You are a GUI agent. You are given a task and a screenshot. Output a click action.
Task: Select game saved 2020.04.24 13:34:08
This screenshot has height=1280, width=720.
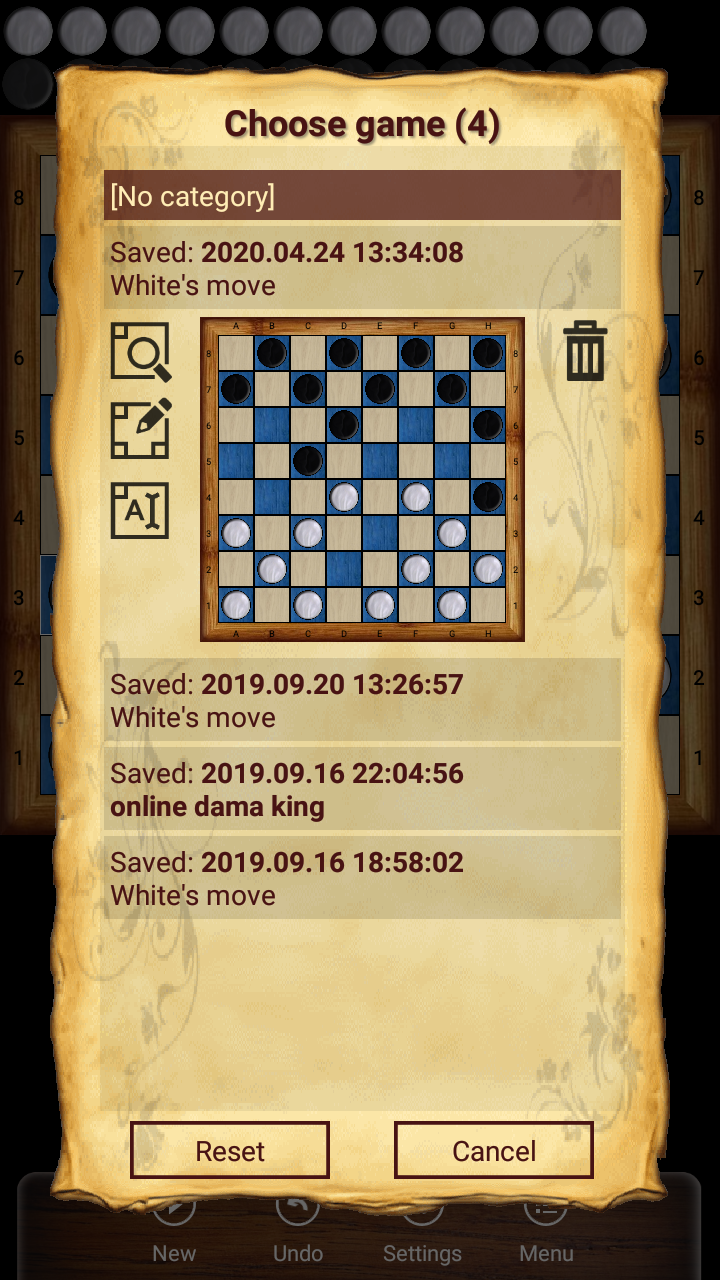(x=362, y=268)
